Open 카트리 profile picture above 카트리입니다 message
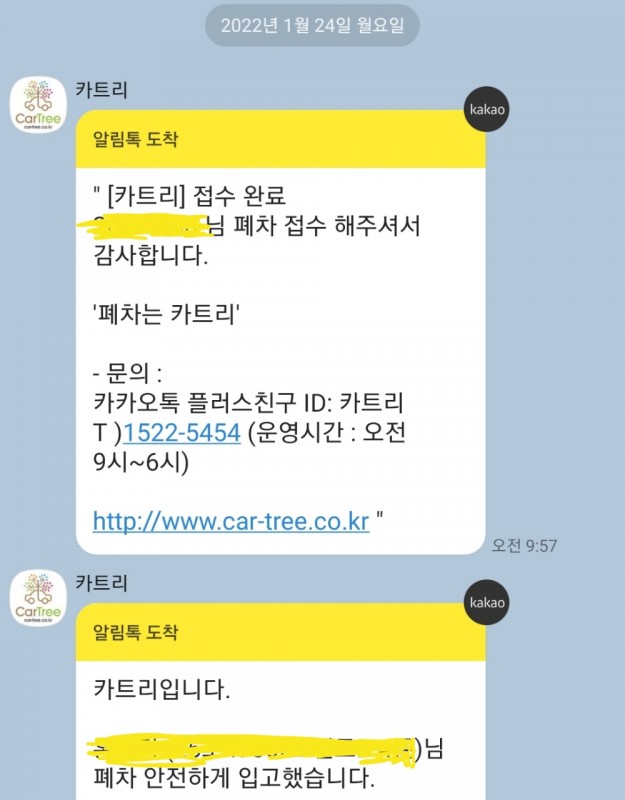Image resolution: width=625 pixels, height=800 pixels. point(39,598)
